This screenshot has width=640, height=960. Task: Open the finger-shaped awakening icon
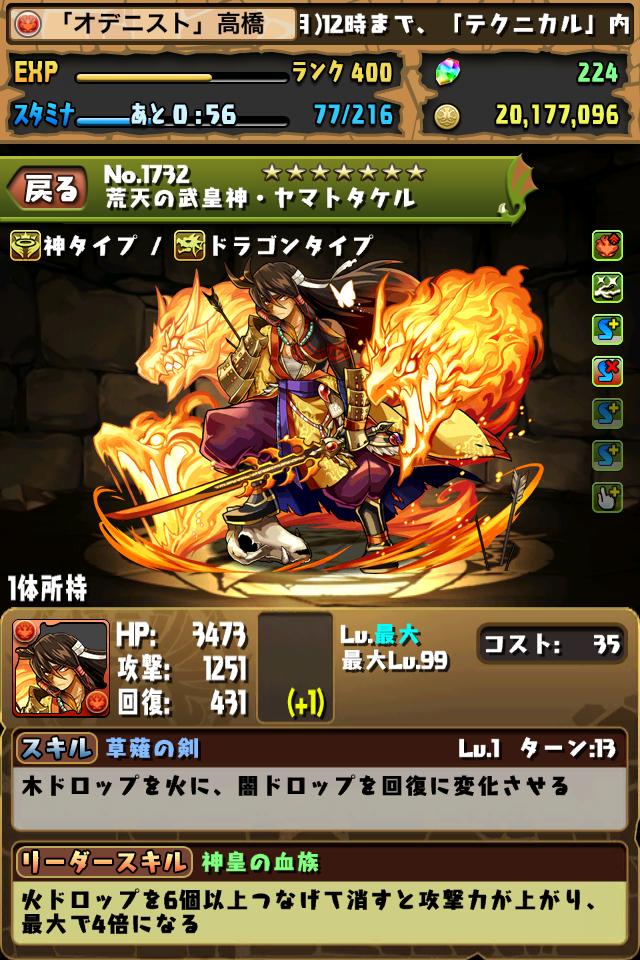(x=607, y=497)
